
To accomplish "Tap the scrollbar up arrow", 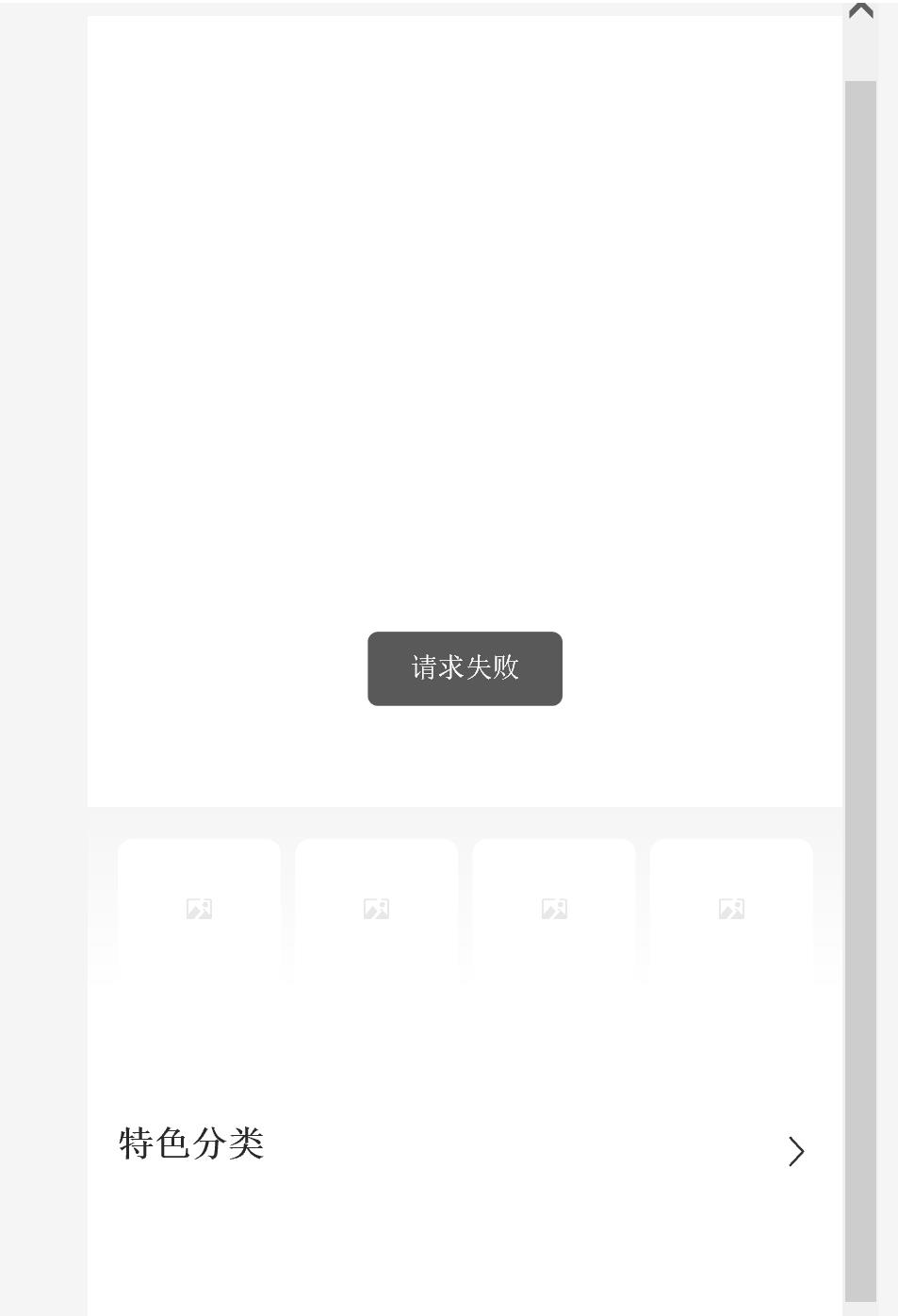I will [x=860, y=11].
